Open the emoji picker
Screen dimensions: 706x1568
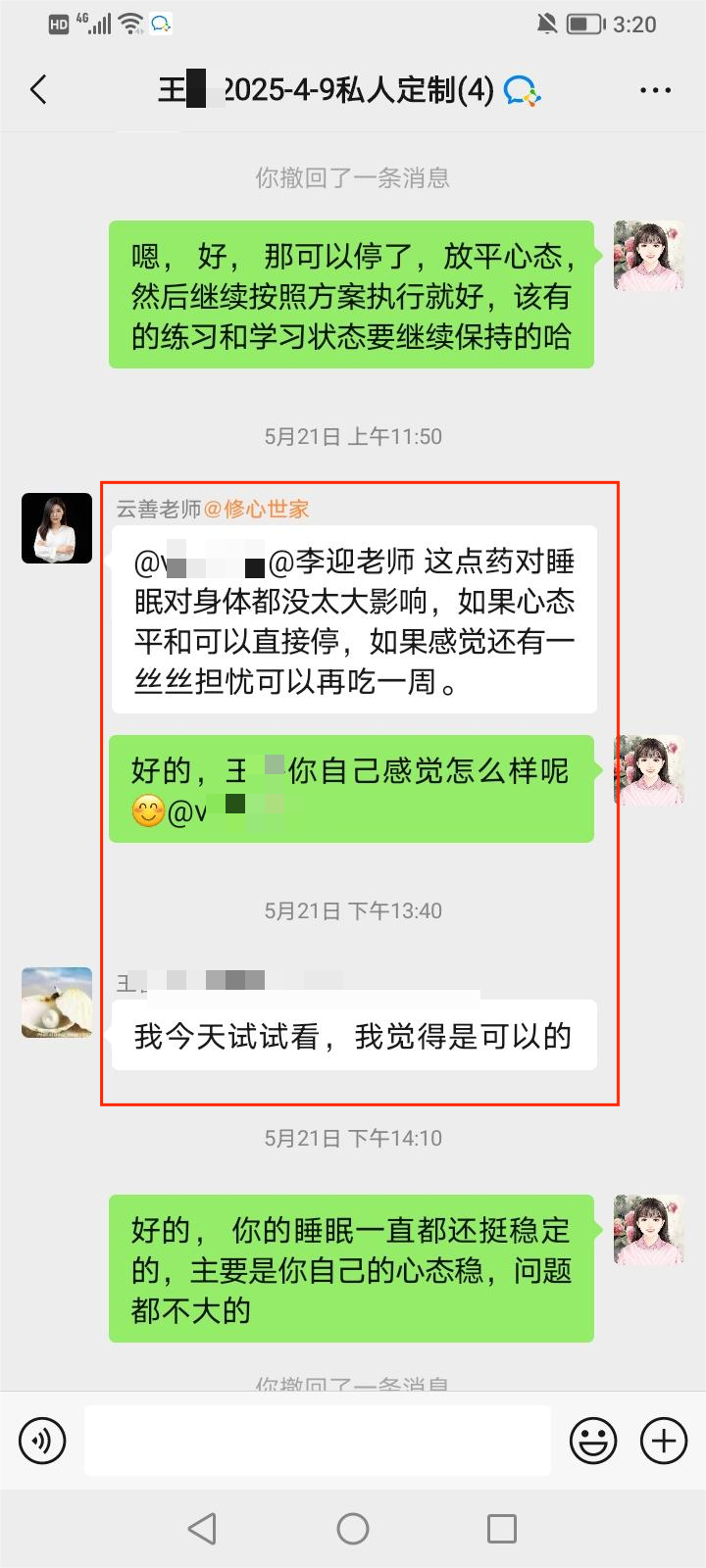(x=593, y=1441)
